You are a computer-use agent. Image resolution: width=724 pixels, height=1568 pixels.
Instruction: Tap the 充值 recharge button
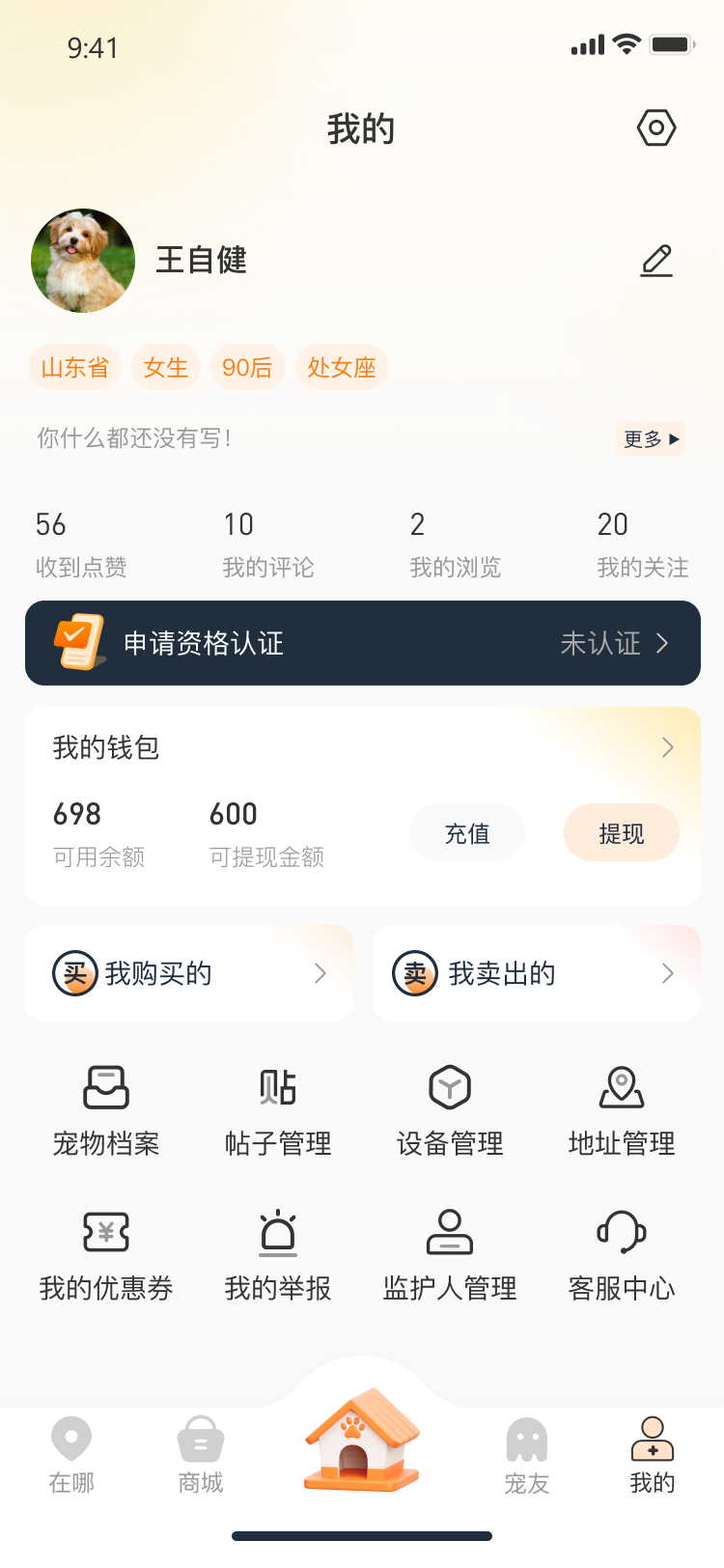pyautogui.click(x=466, y=832)
